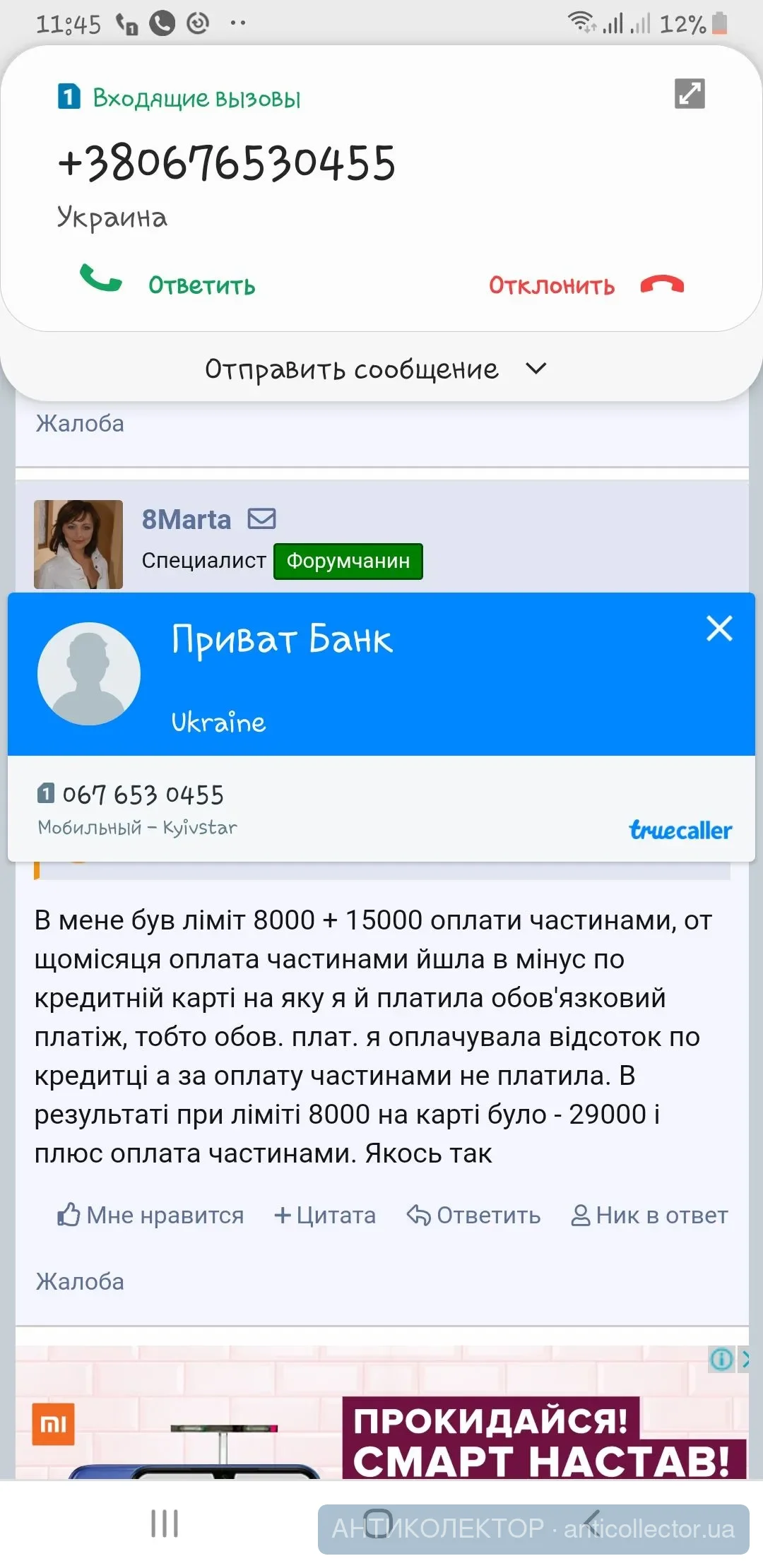Open the Xiaomi ad banner
Viewport: 763px width, 1568px height.
pos(381,1420)
